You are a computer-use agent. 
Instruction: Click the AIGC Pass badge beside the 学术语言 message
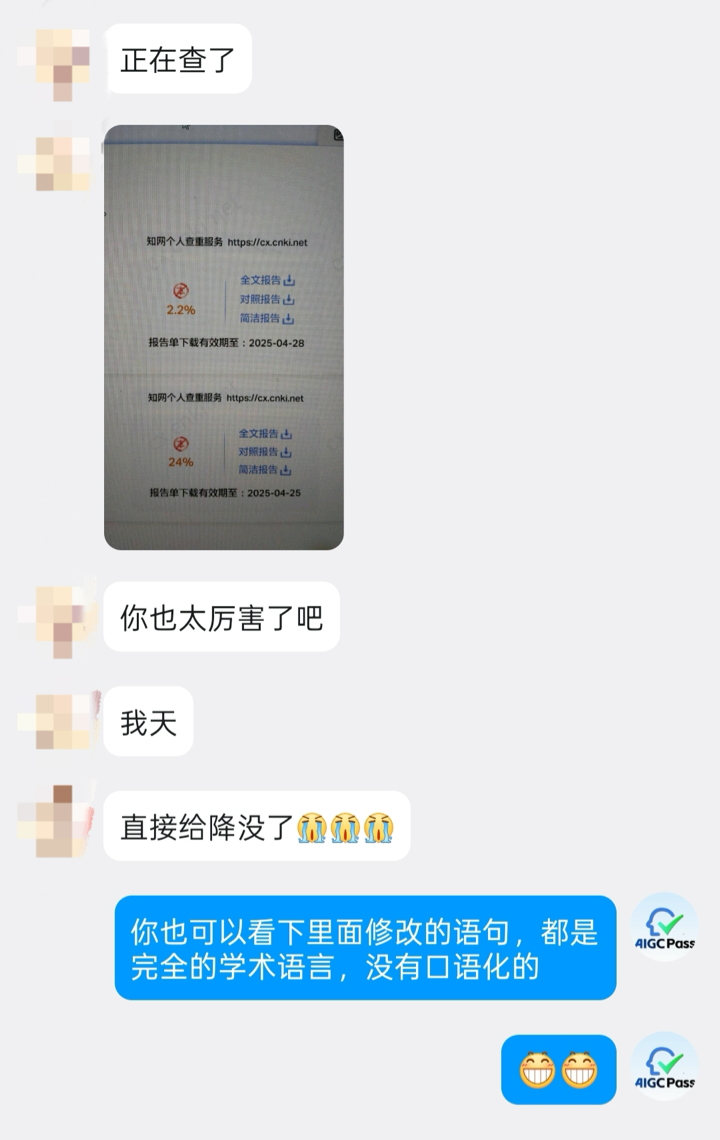point(664,926)
